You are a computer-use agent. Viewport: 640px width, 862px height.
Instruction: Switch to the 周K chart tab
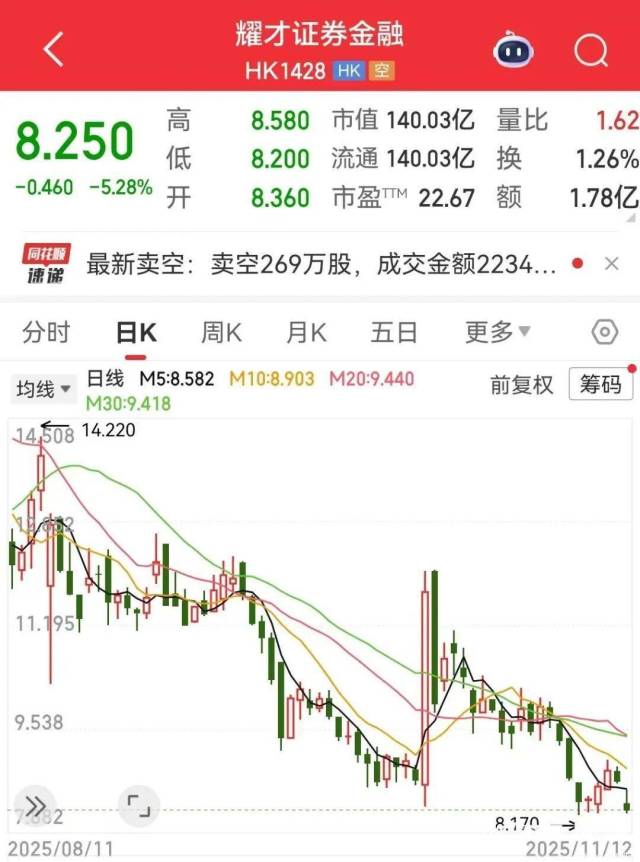click(x=221, y=332)
